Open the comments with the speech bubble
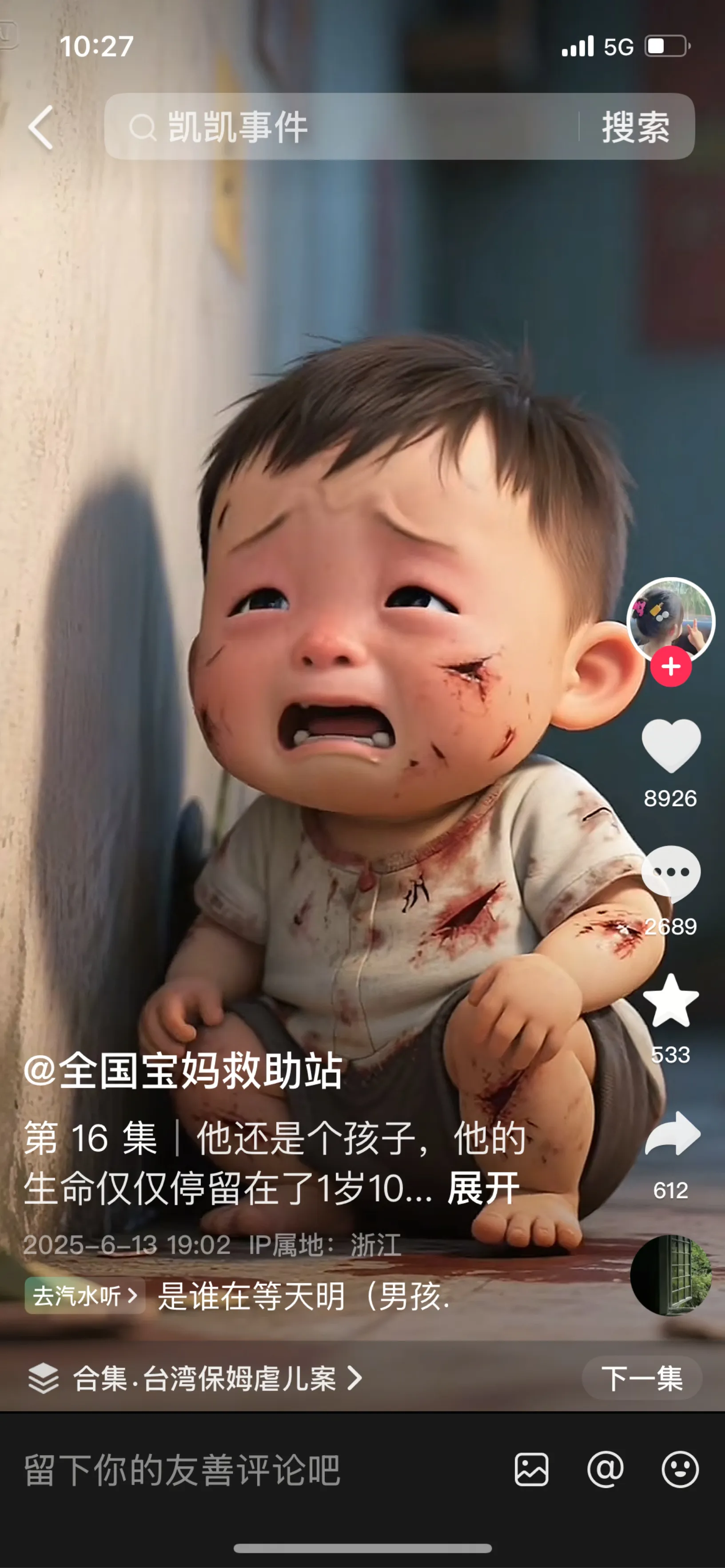This screenshot has height=1568, width=725. pyautogui.click(x=671, y=874)
